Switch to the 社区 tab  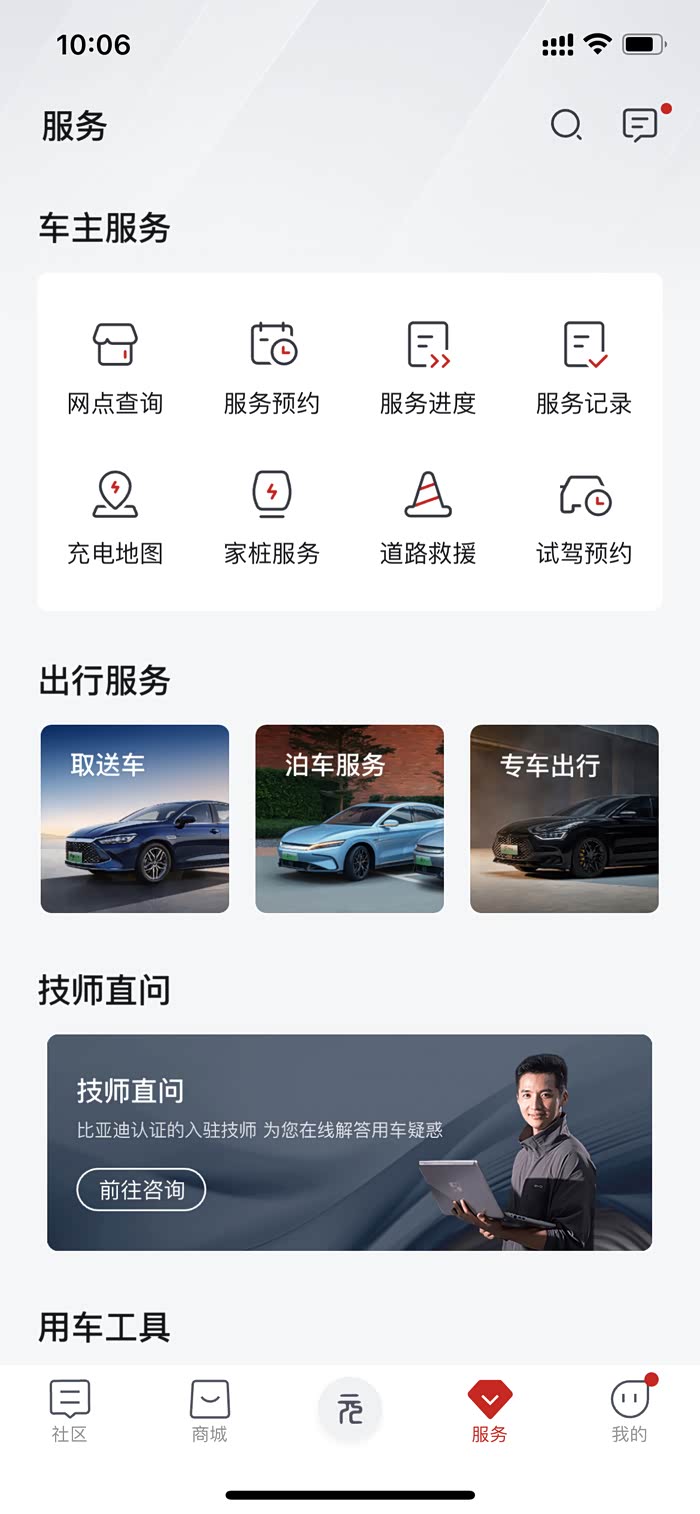pos(70,1410)
